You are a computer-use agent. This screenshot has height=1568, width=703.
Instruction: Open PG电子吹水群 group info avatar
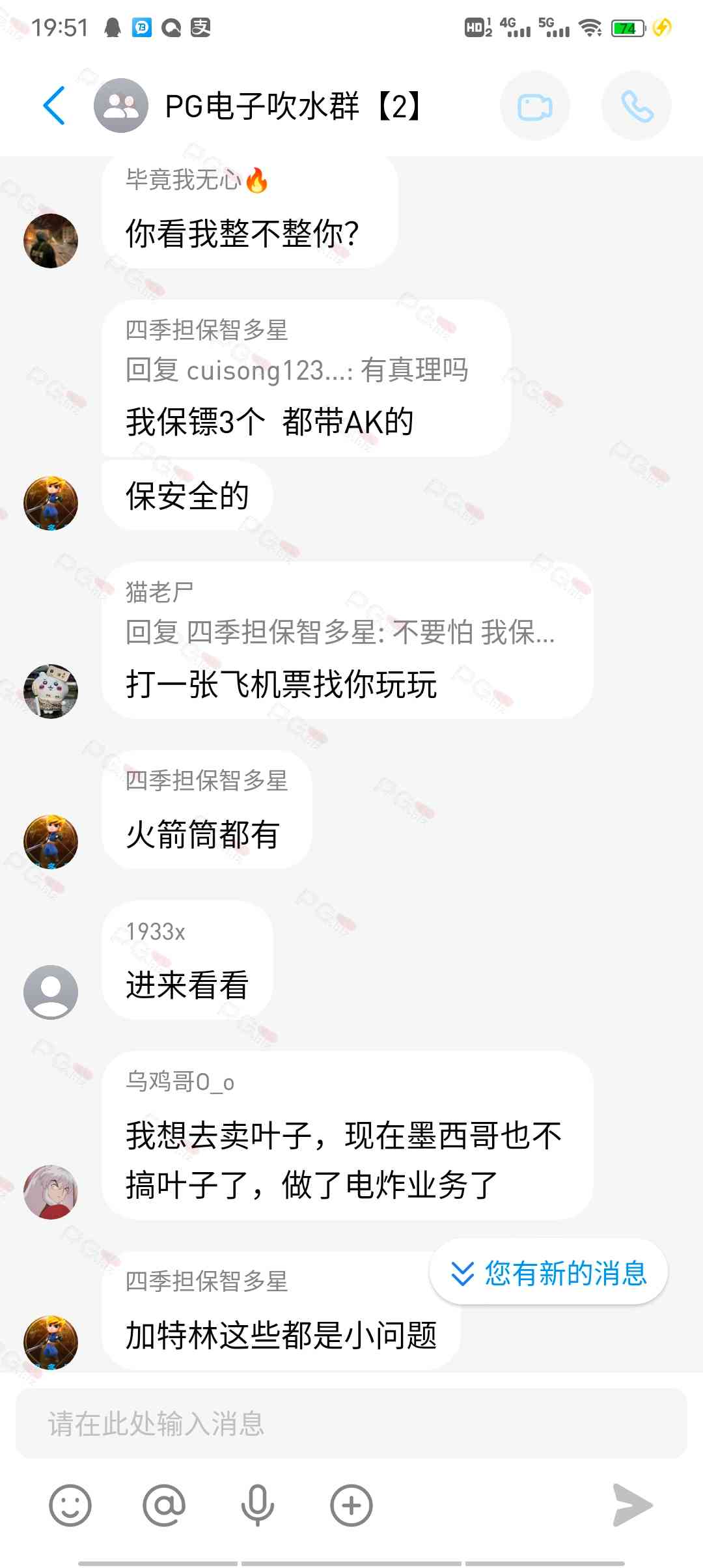tap(121, 105)
